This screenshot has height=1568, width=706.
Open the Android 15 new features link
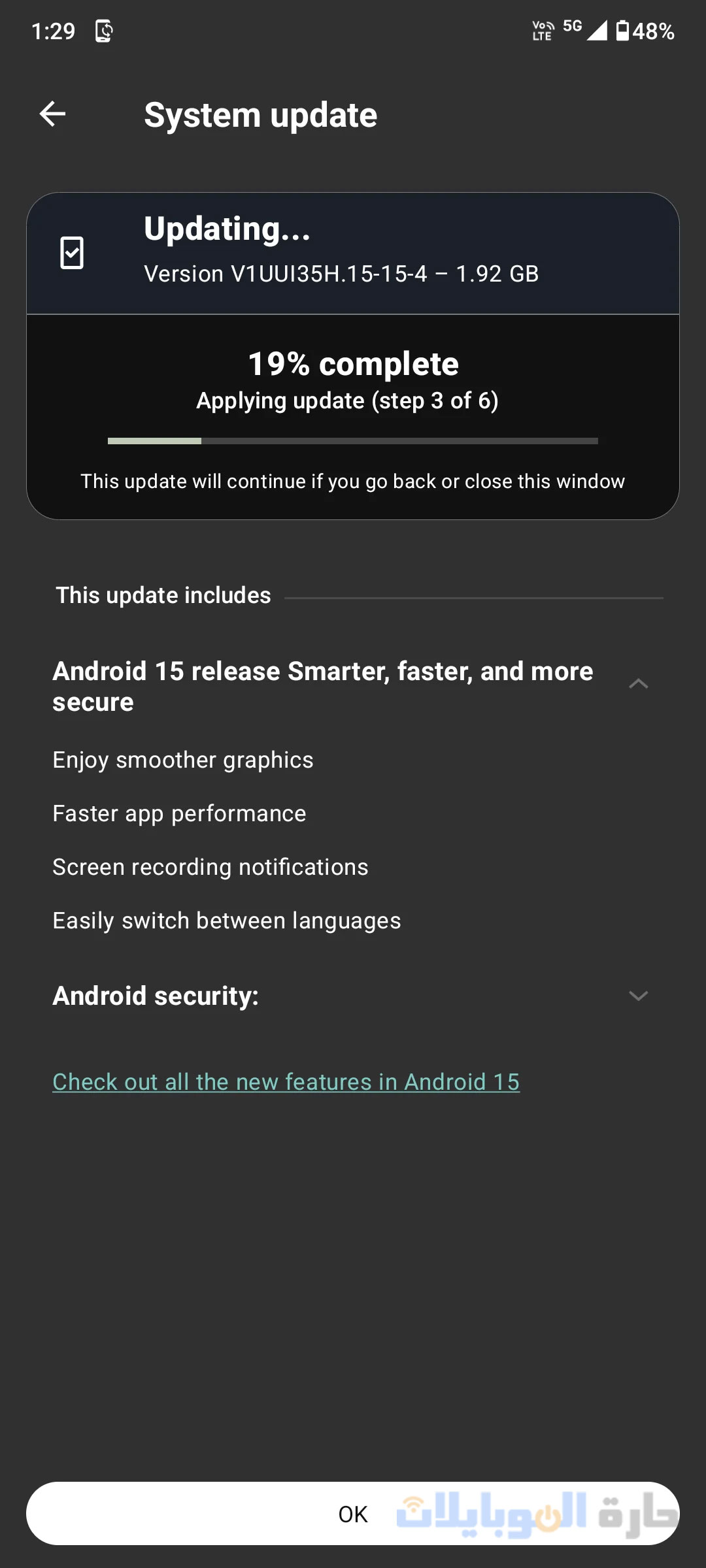click(x=286, y=1082)
